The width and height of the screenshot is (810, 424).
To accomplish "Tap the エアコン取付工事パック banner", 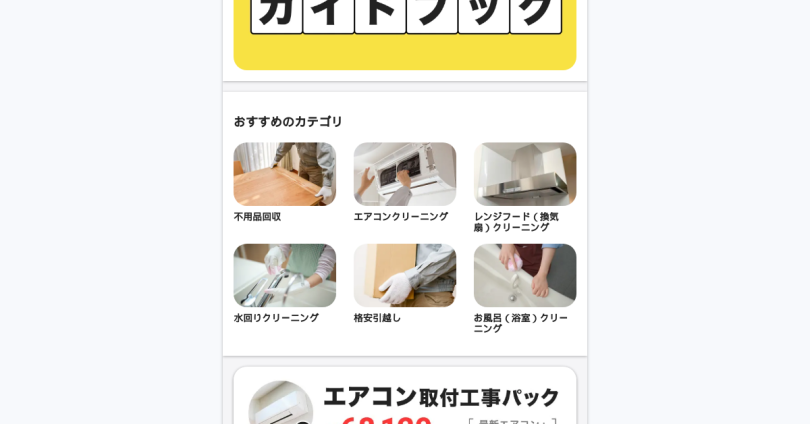I will pyautogui.click(x=404, y=398).
